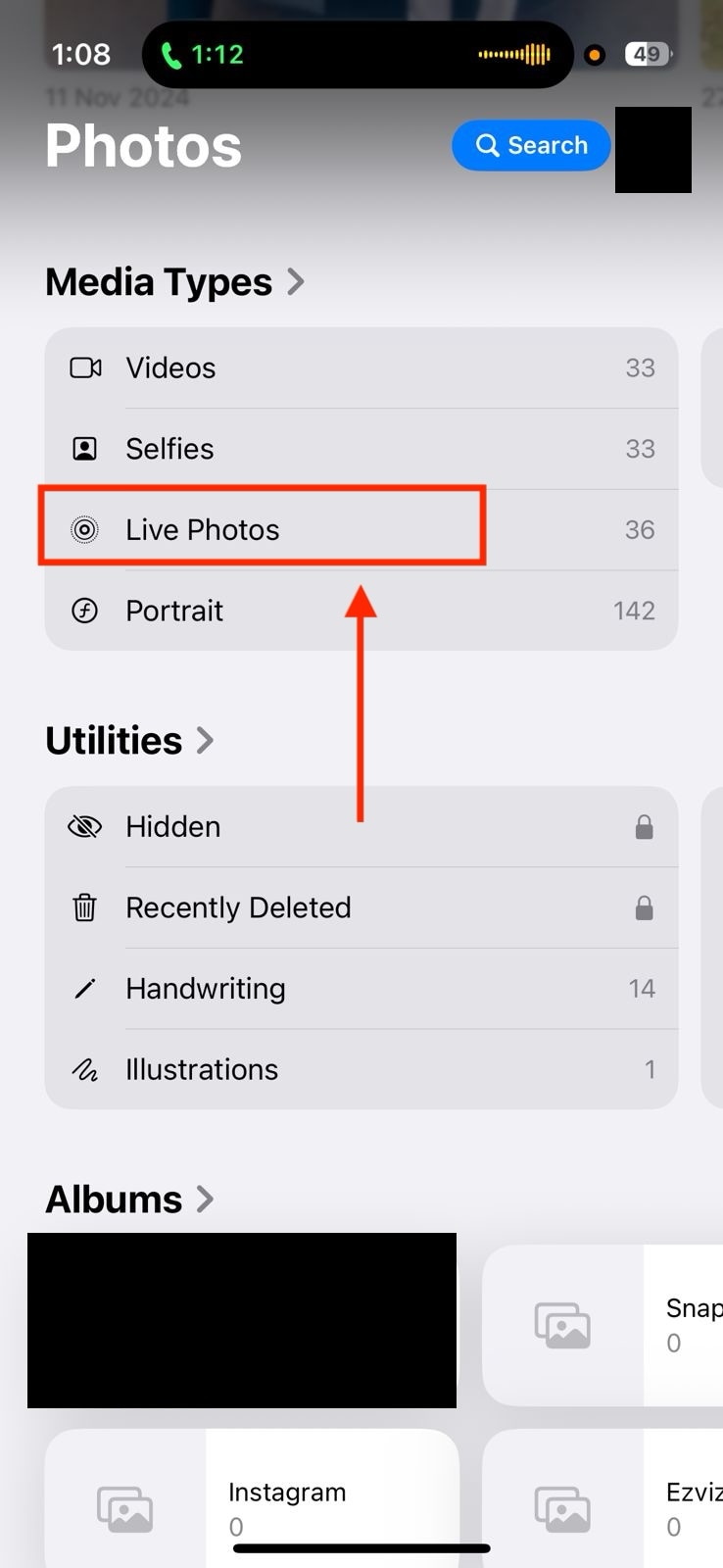The image size is (723, 1568).
Task: Open Recently Deleted
Action: pyautogui.click(x=361, y=908)
